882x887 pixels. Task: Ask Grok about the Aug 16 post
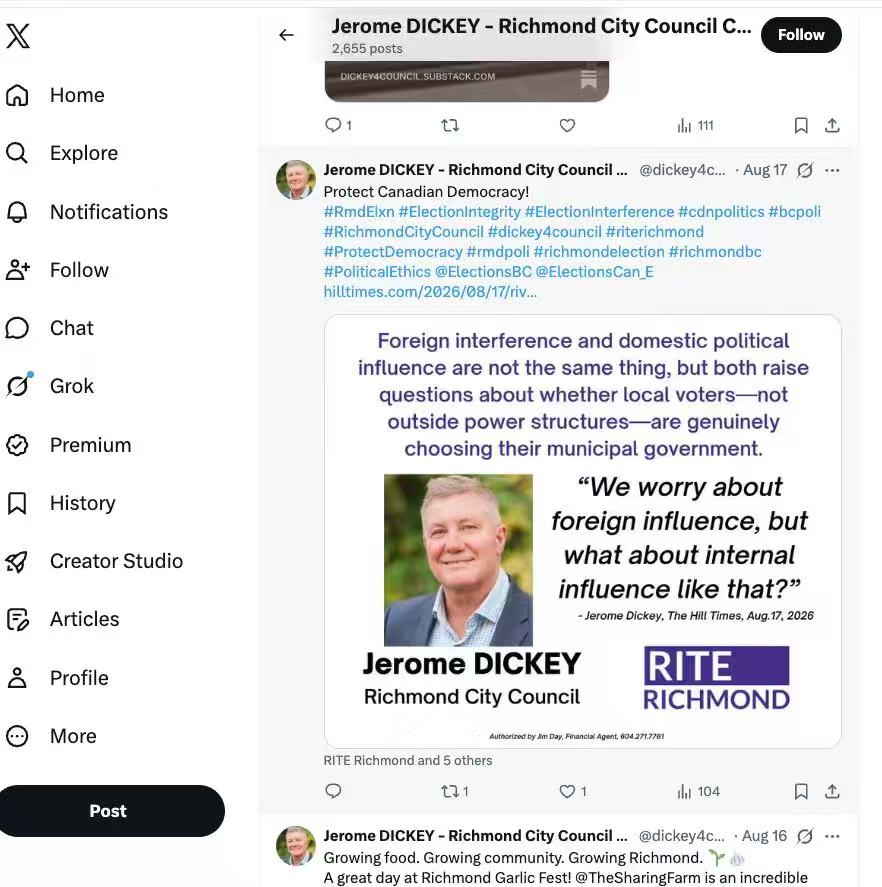tap(804, 836)
